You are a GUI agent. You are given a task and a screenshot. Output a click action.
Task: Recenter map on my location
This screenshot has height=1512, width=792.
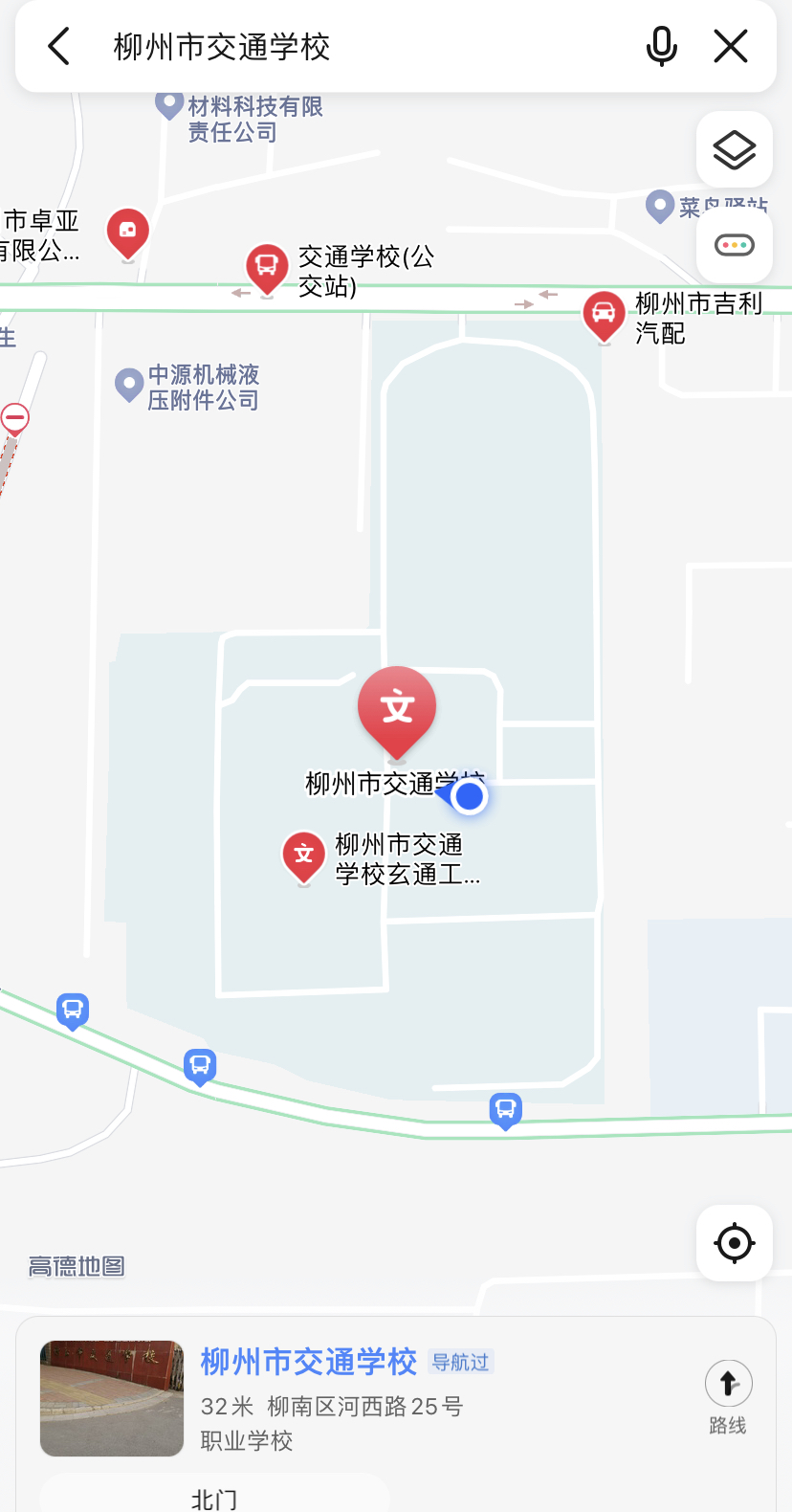(x=734, y=1243)
